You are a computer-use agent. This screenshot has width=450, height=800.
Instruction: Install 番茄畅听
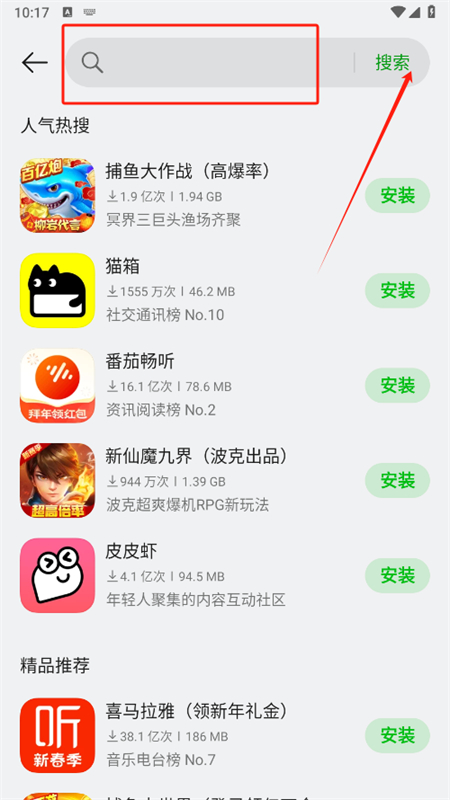(x=397, y=385)
